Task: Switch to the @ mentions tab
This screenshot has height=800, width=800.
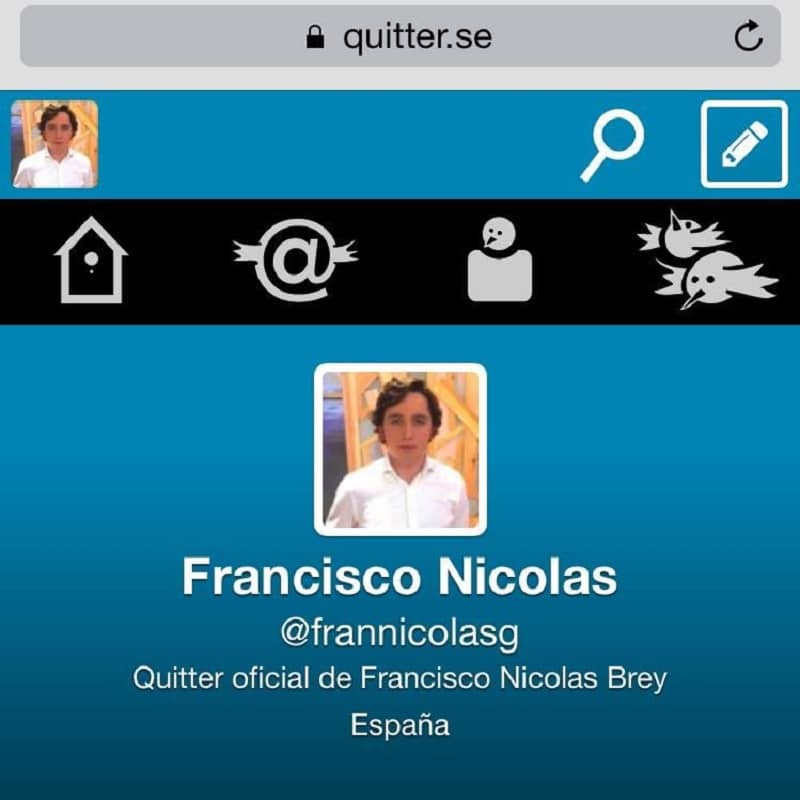Action: [x=295, y=261]
